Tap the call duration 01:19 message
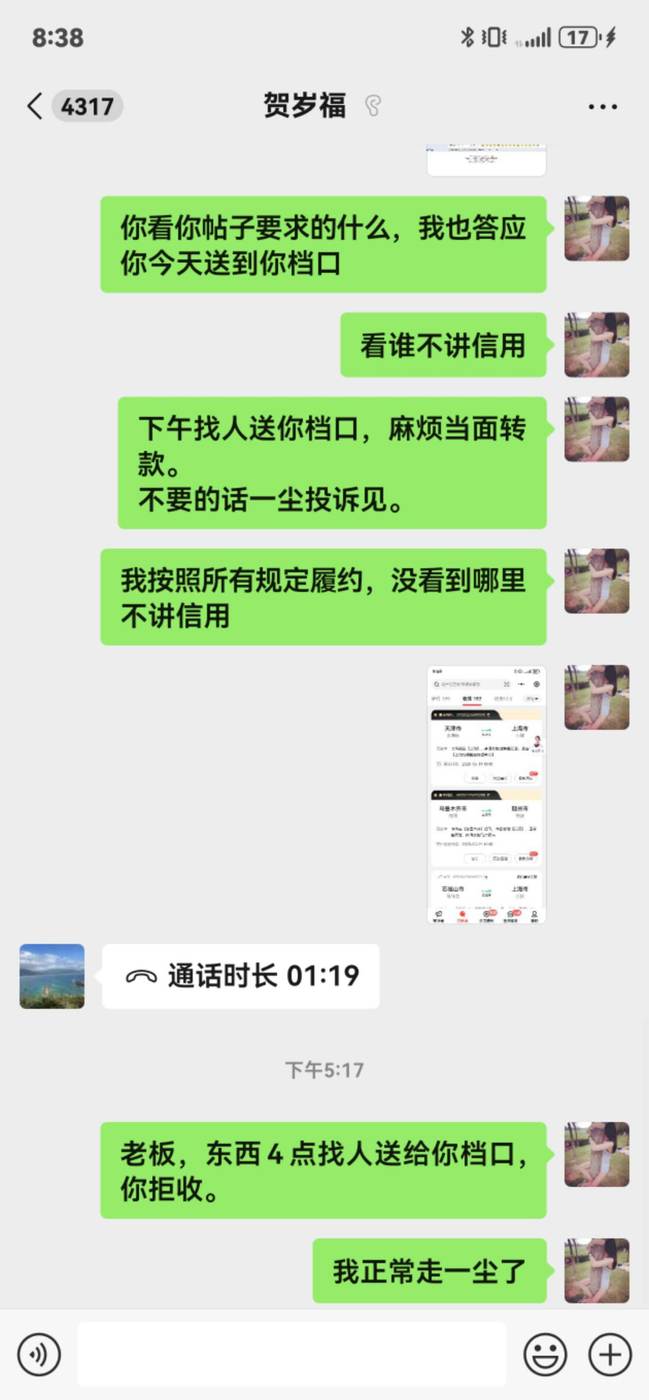 click(x=241, y=976)
